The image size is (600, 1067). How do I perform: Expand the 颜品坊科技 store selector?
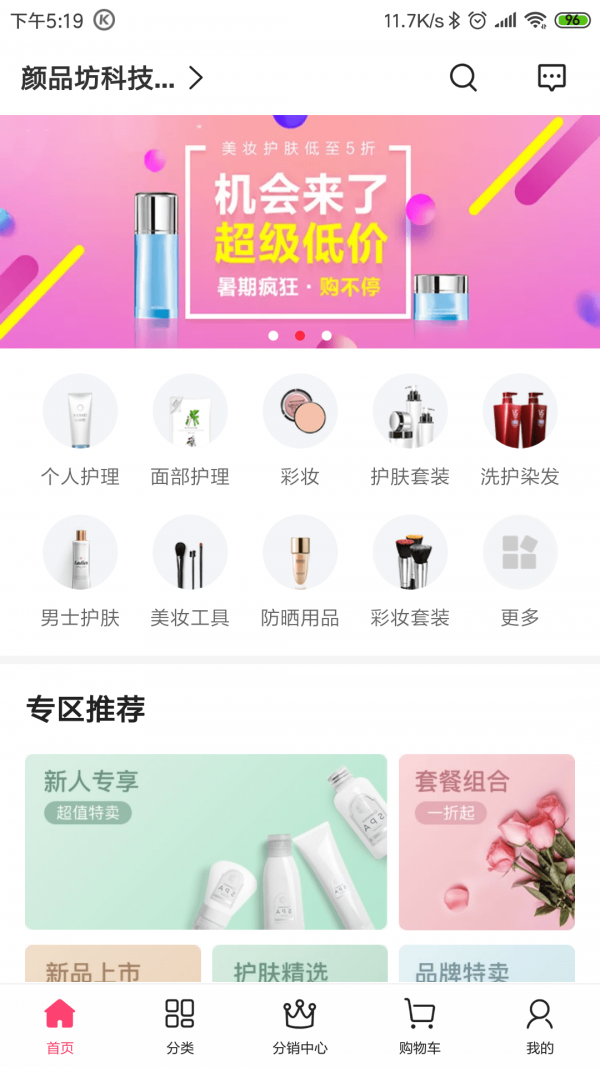tap(112, 78)
